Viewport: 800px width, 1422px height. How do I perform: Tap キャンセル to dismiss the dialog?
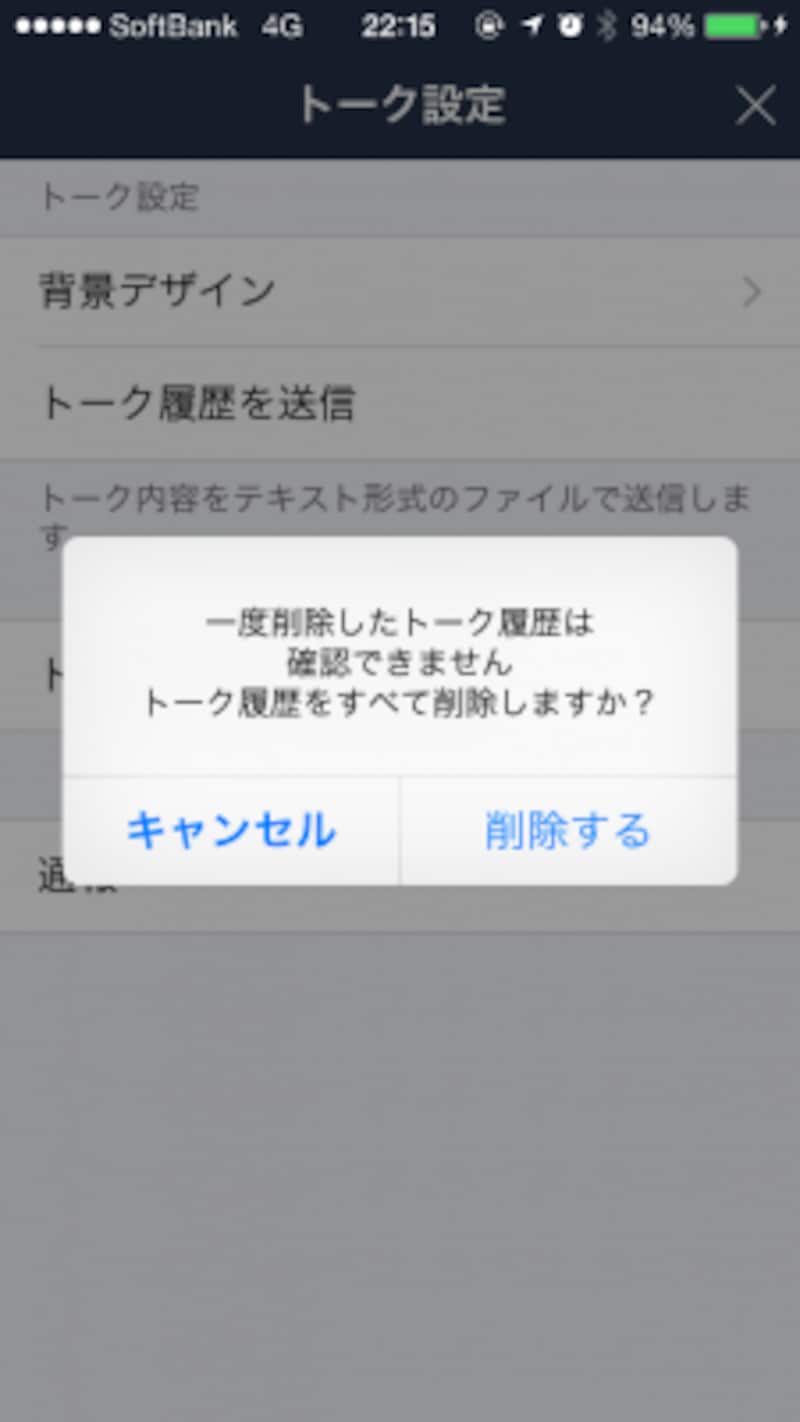[x=231, y=831]
